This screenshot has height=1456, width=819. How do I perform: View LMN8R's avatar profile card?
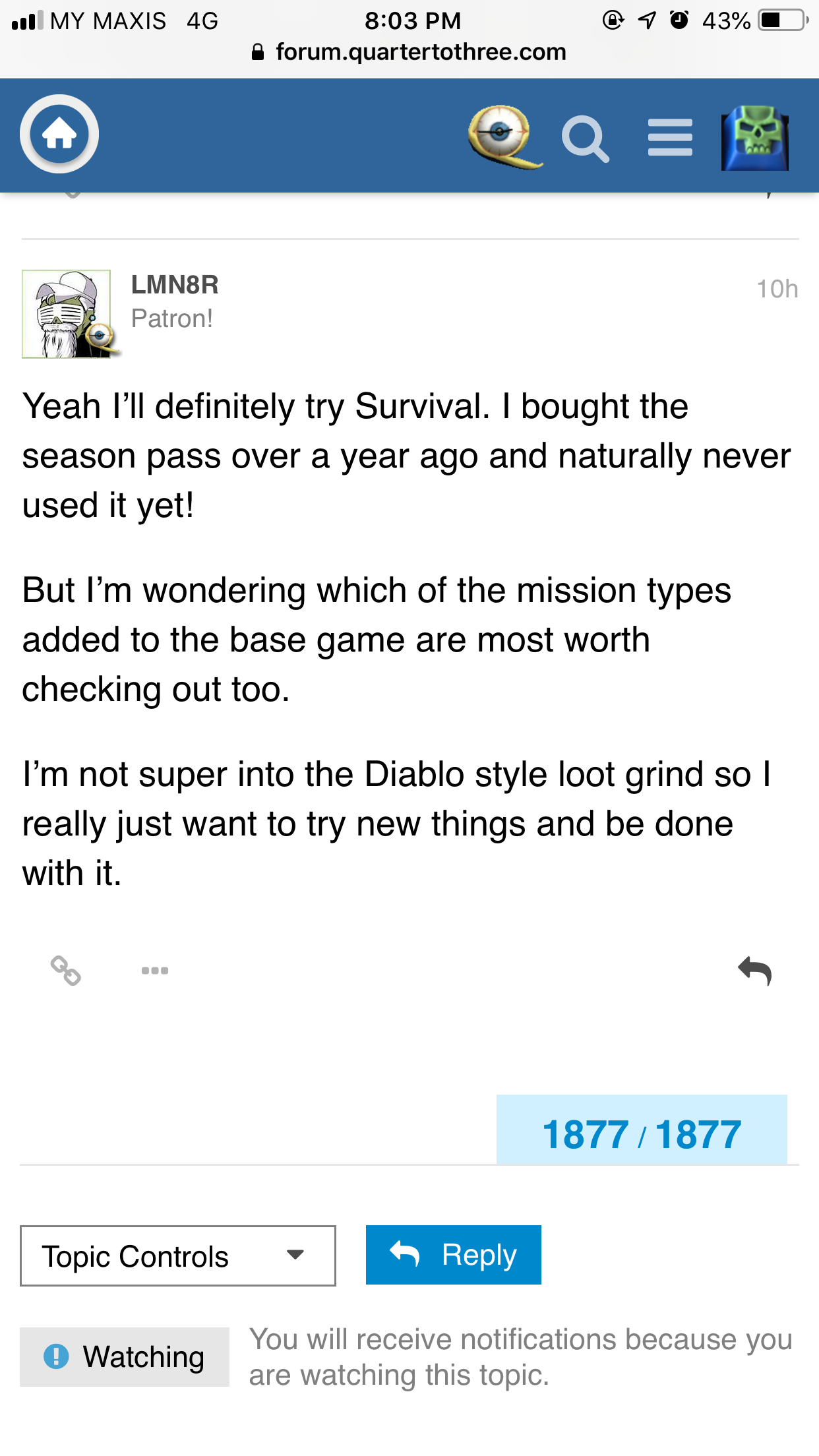(x=67, y=314)
